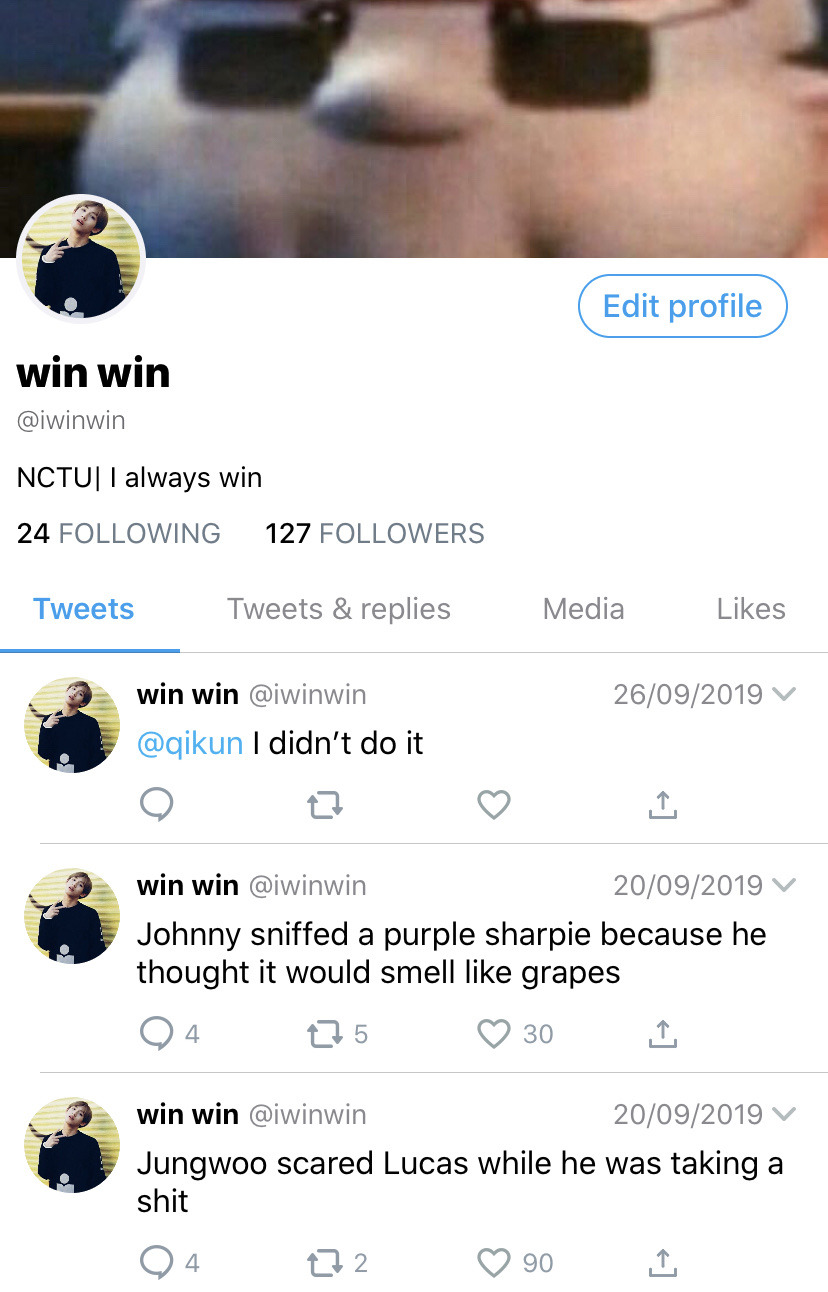
Task: Retweet the "I didn't do it" tweet
Action: pyautogui.click(x=325, y=804)
